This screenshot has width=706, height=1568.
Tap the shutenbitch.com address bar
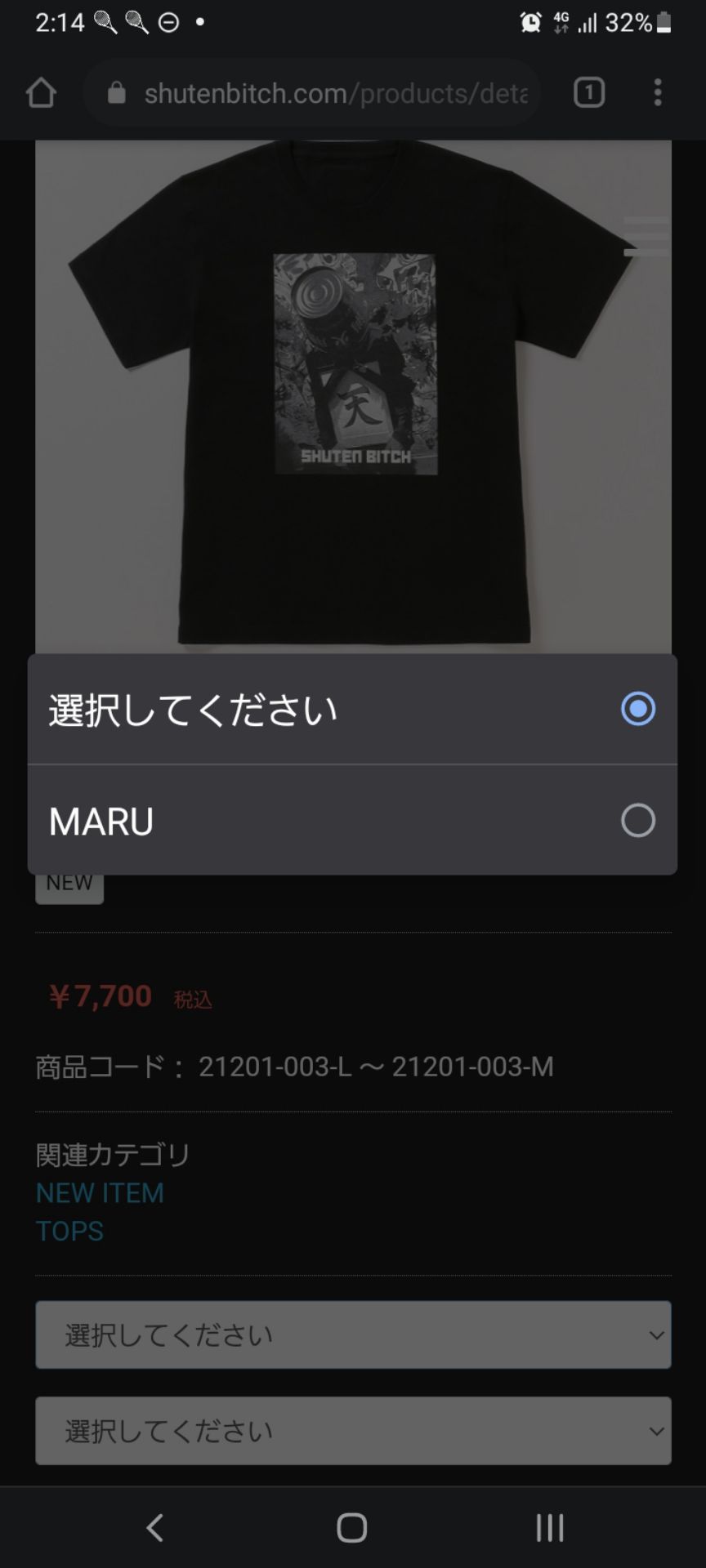click(x=327, y=92)
